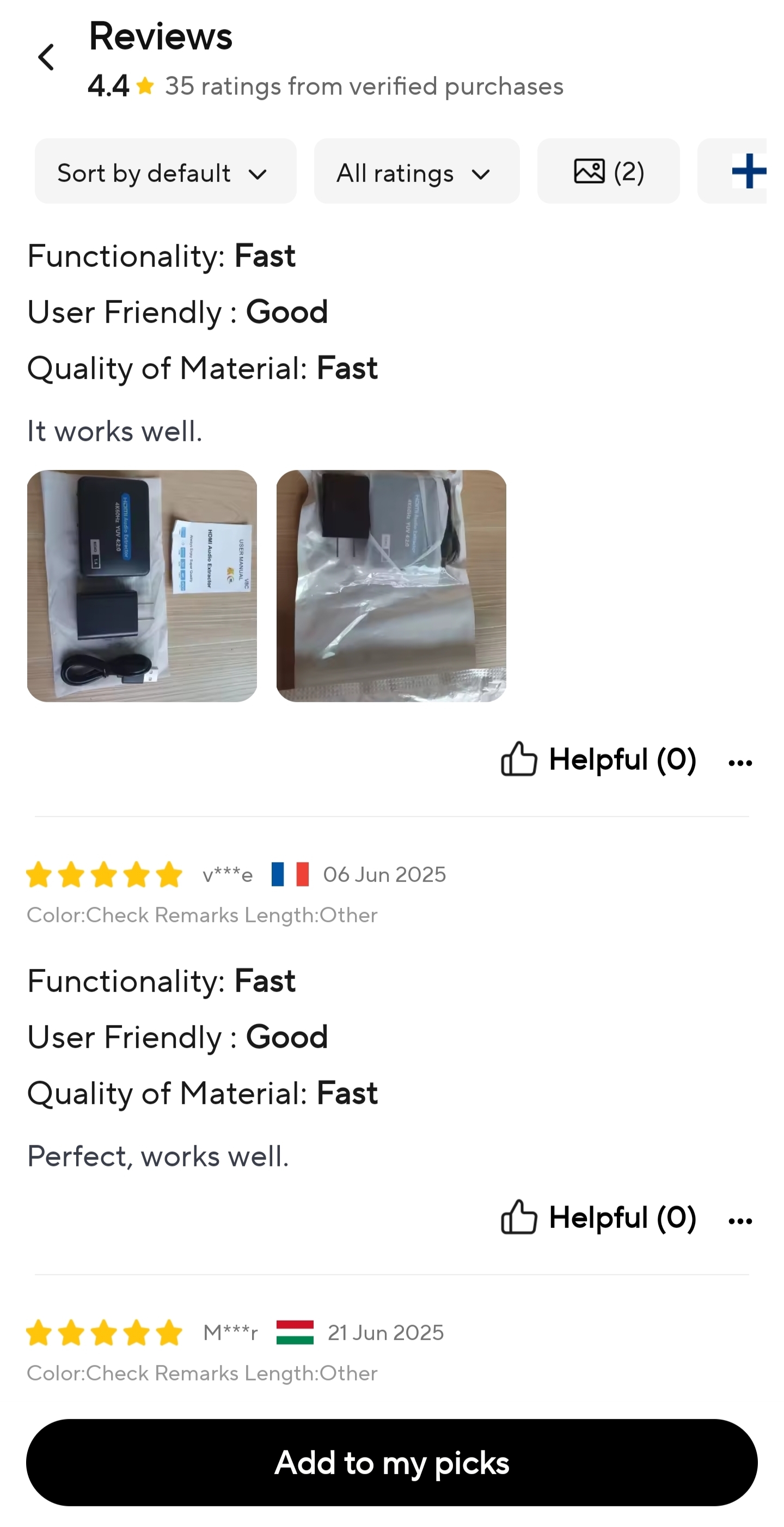The height and width of the screenshot is (1527, 784).
Task: Open review photo of packaged extractor
Action: pyautogui.click(x=391, y=586)
